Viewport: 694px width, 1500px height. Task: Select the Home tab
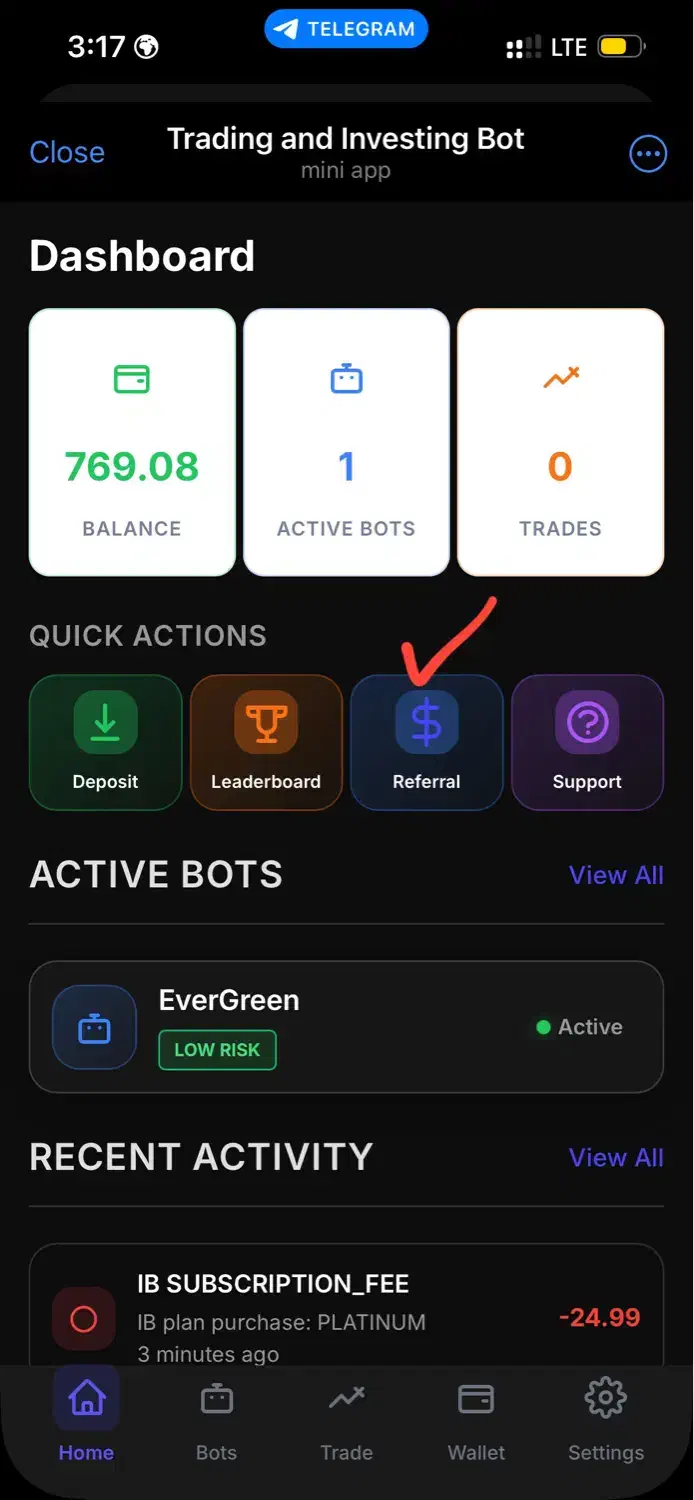[86, 1422]
